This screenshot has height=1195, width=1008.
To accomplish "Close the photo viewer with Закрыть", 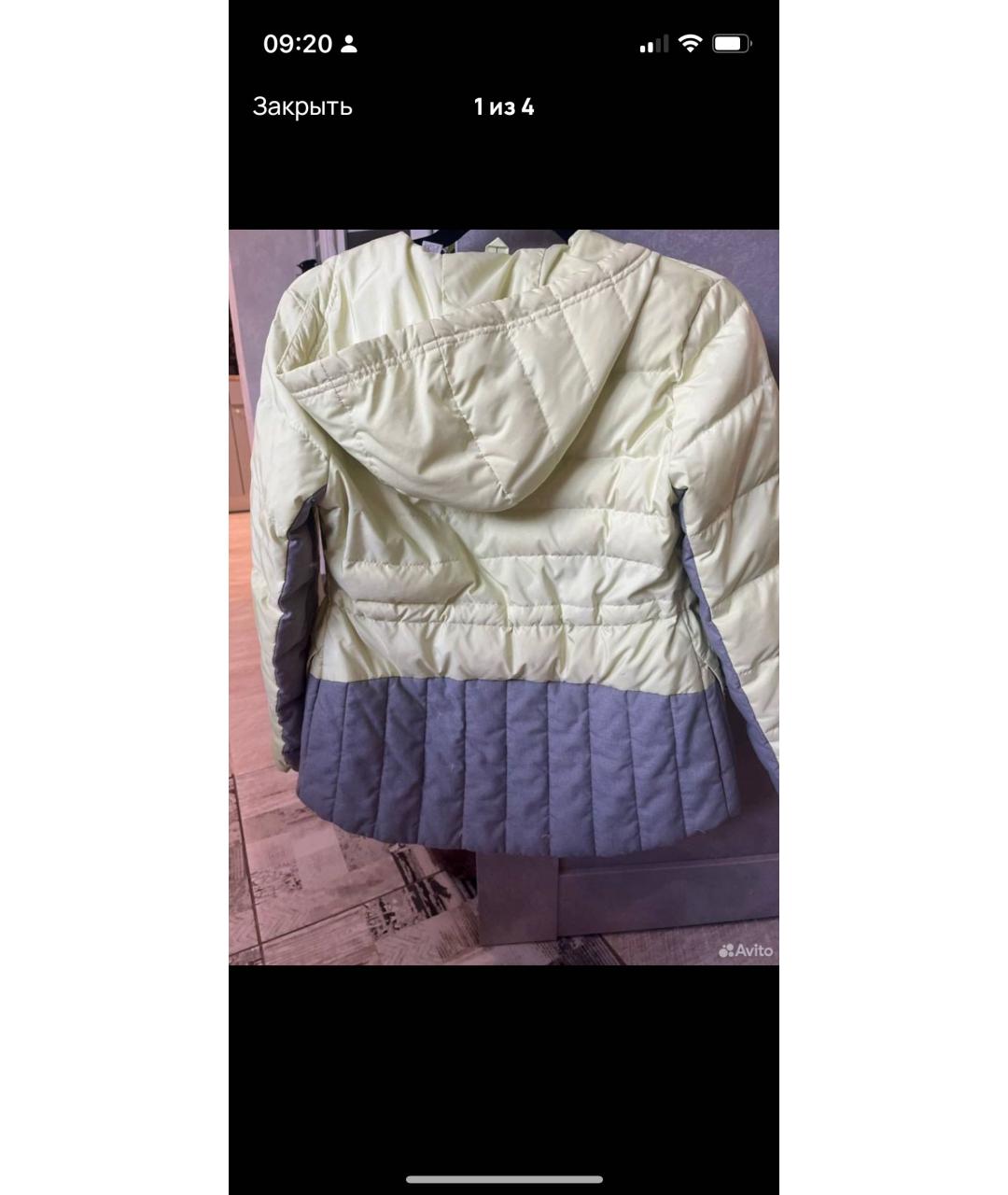I will pos(302,106).
